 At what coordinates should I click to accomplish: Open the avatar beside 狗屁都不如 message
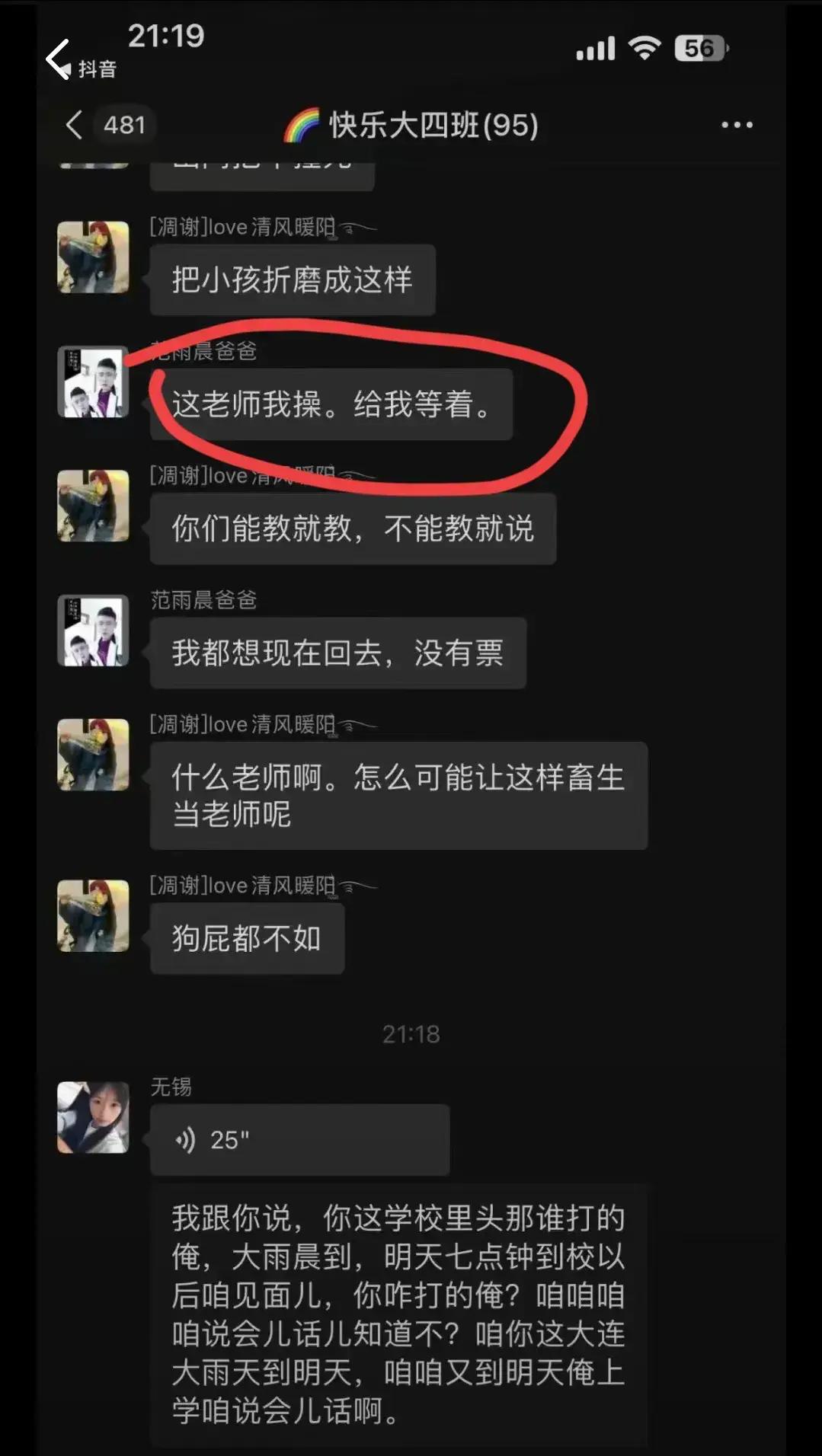coord(93,915)
